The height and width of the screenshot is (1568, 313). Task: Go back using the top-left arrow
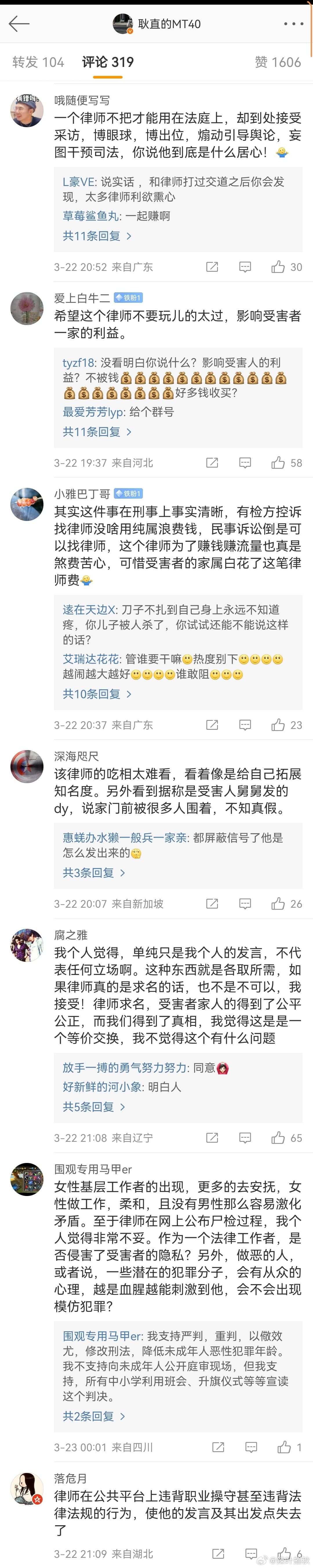click(x=18, y=24)
